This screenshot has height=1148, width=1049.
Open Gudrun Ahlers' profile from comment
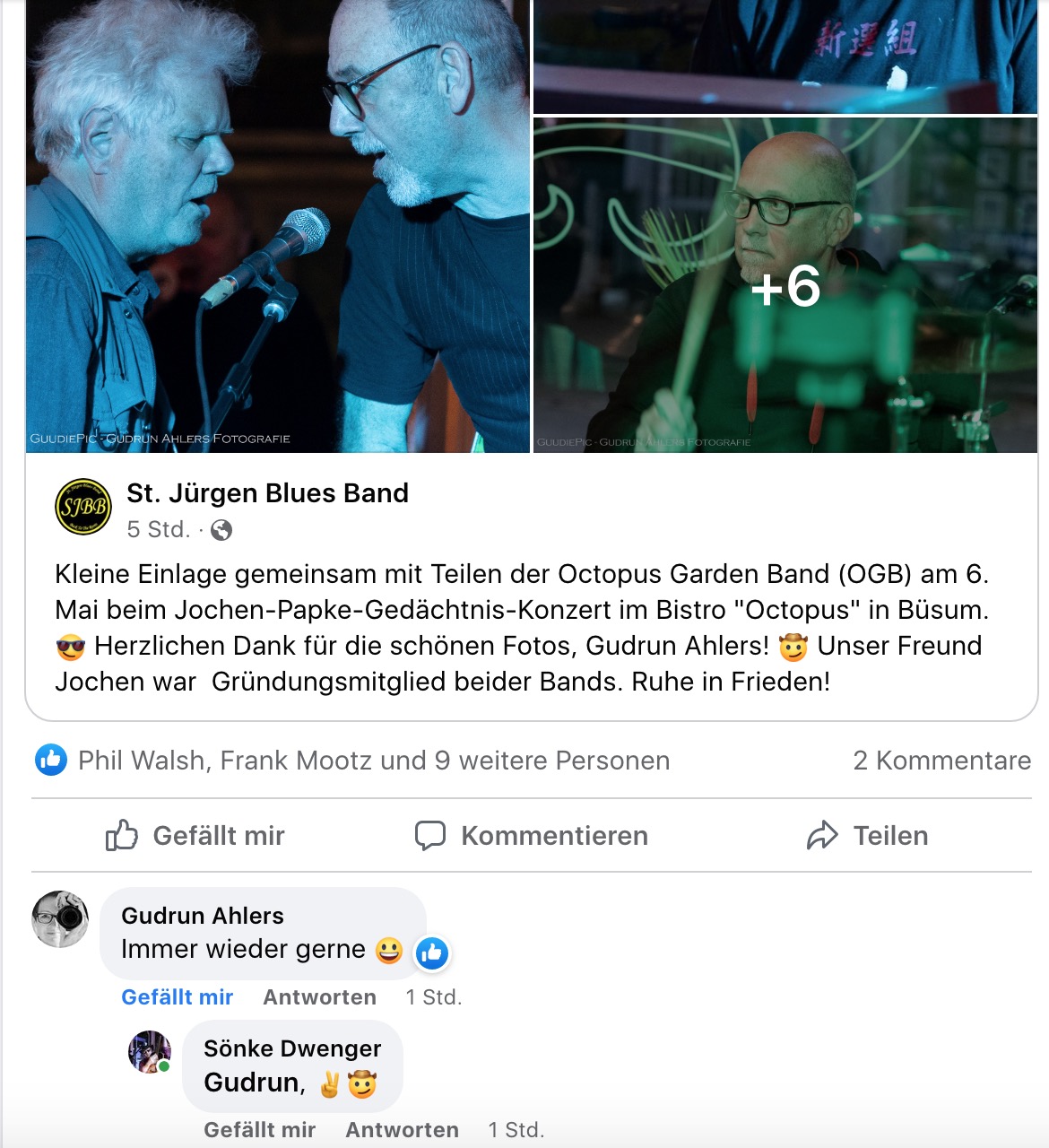[x=203, y=916]
